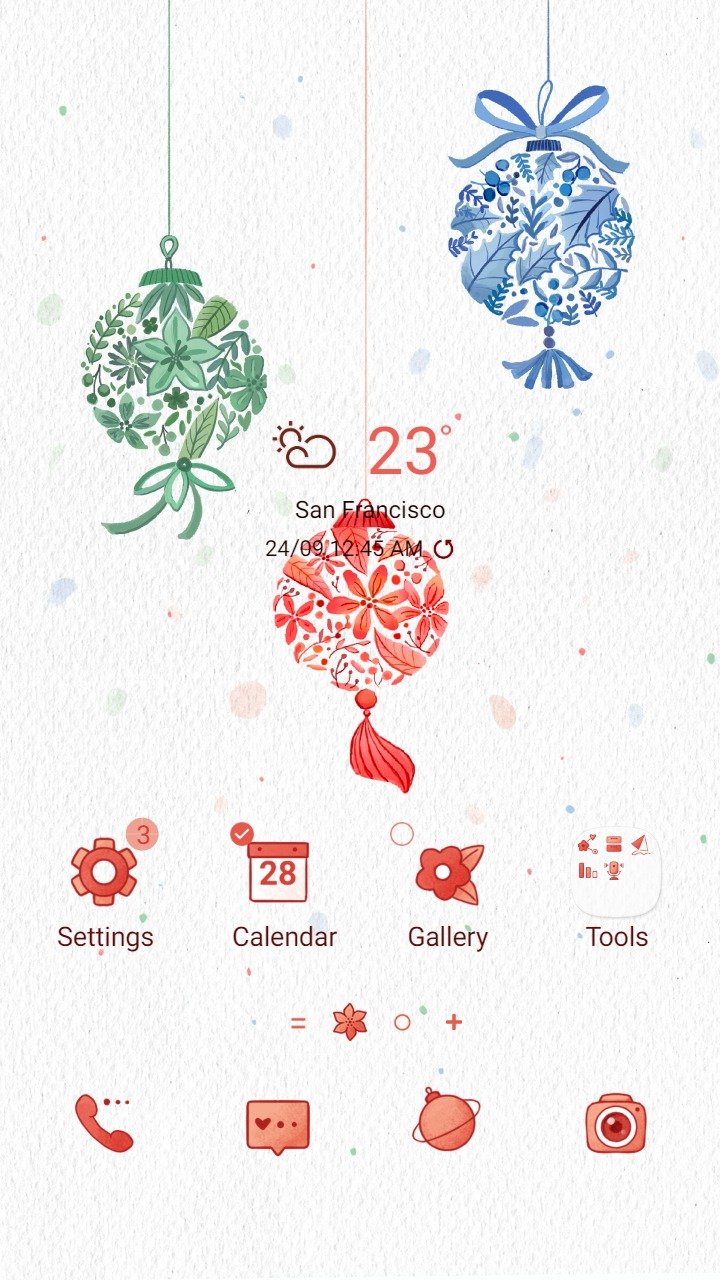Screen dimensions: 720x1280
Task: Select the flower home page indicator
Action: point(350,1022)
